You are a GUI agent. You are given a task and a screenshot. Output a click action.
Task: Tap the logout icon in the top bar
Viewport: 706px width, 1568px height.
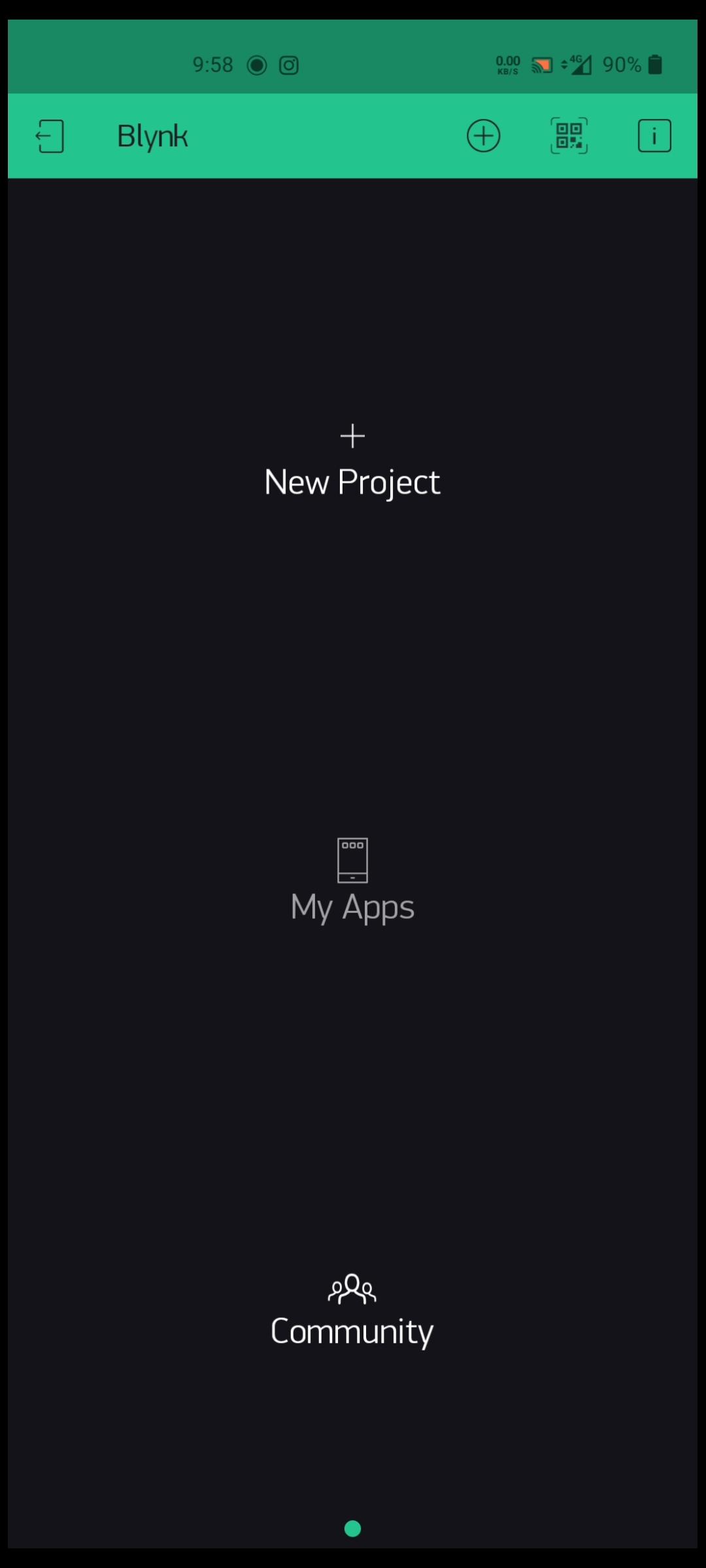pos(50,135)
